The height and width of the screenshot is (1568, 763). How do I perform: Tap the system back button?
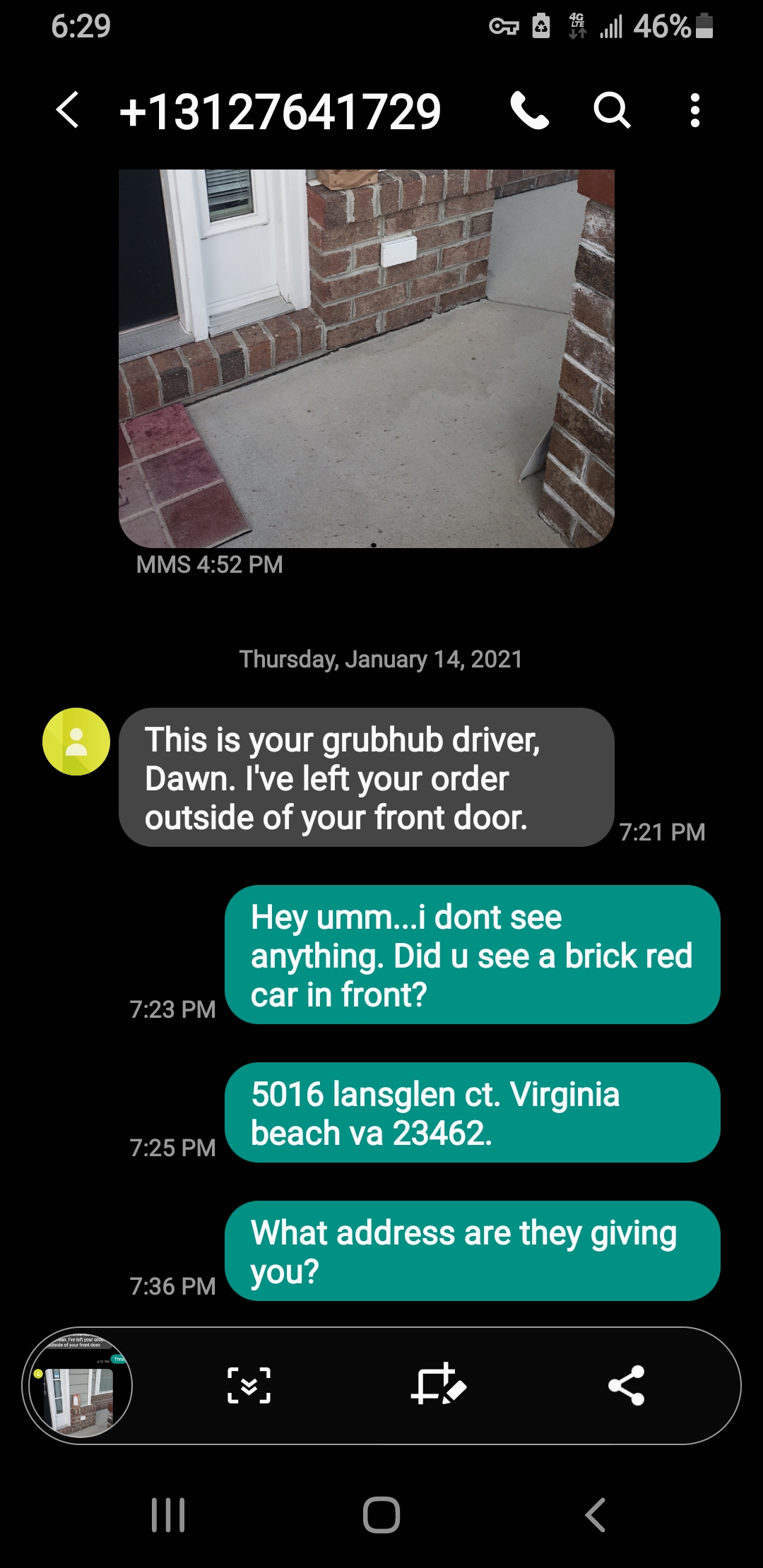tap(596, 1515)
